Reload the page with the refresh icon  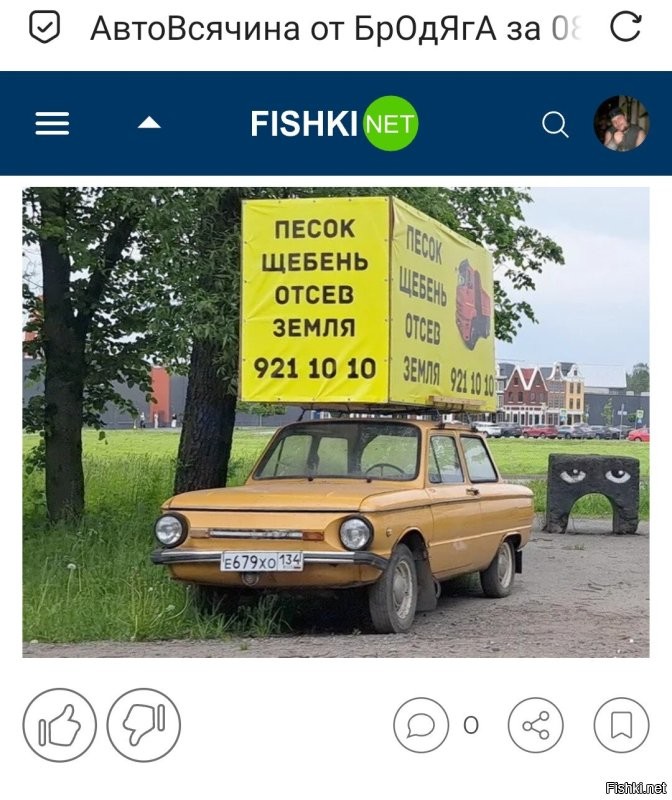626,27
